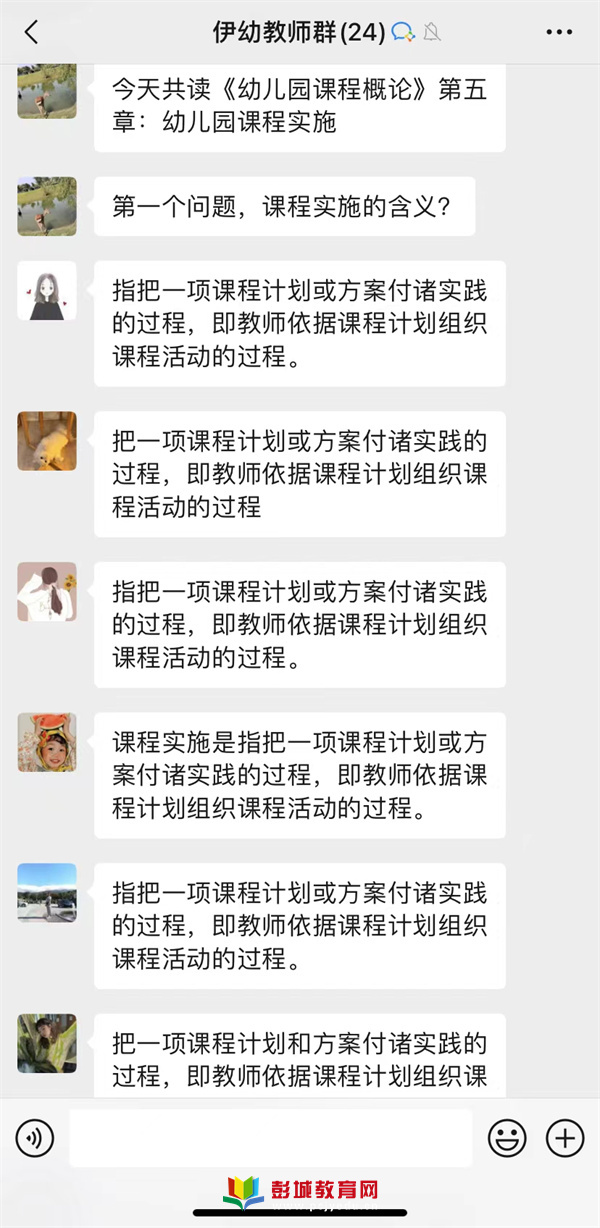Open the blue sky avatar's profile
Screen dimensions: 600x1228
pyautogui.click(x=47, y=893)
